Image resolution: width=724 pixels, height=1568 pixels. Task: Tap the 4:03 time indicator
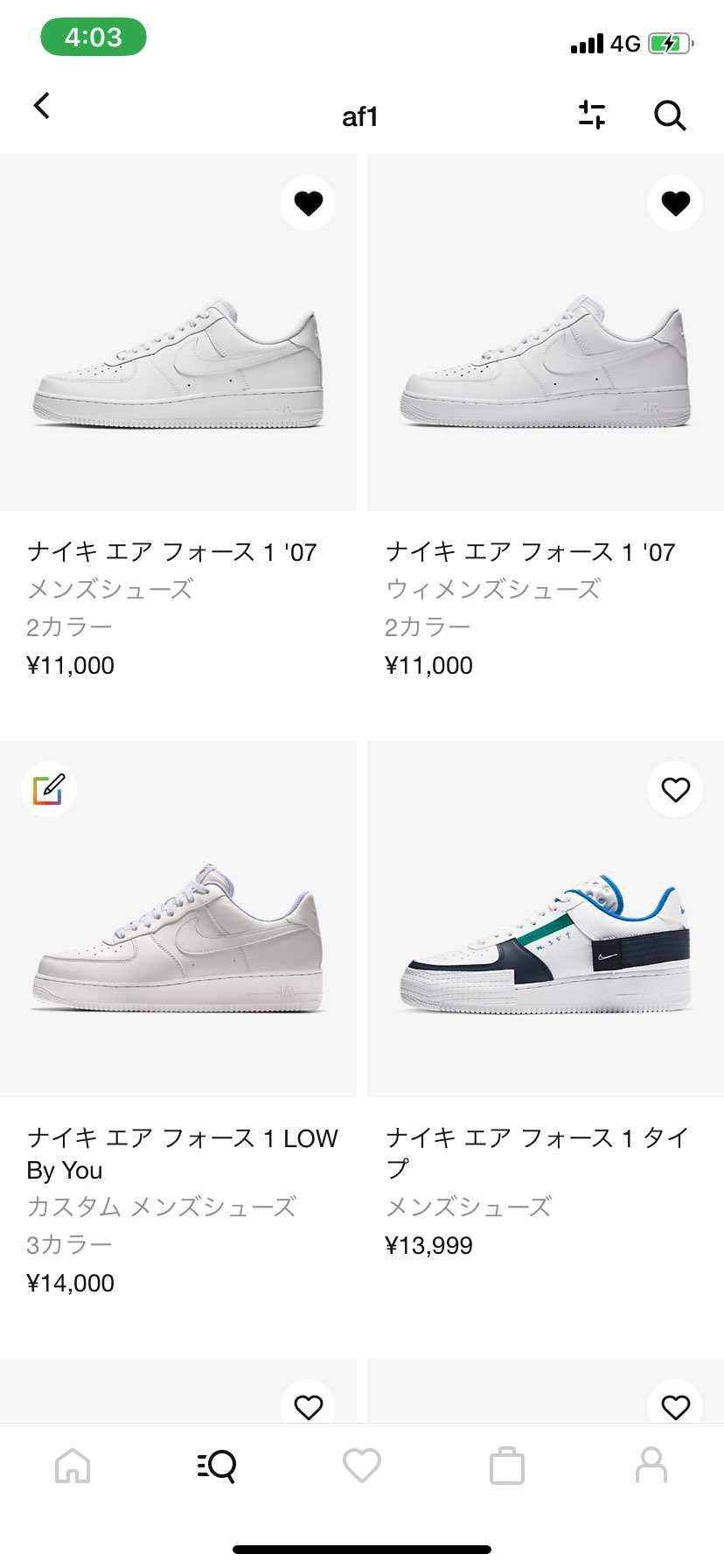click(94, 38)
